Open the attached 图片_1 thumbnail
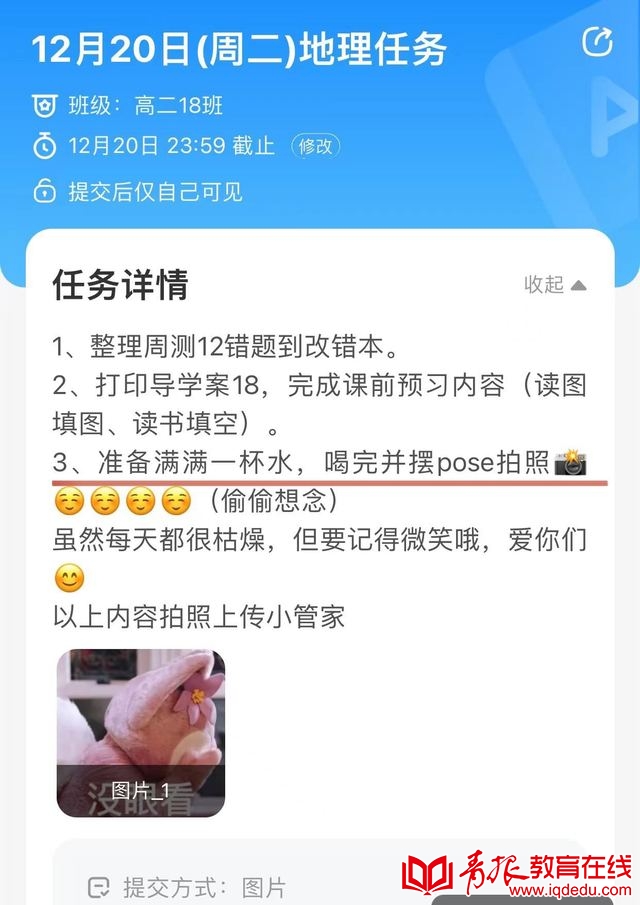 coord(141,733)
